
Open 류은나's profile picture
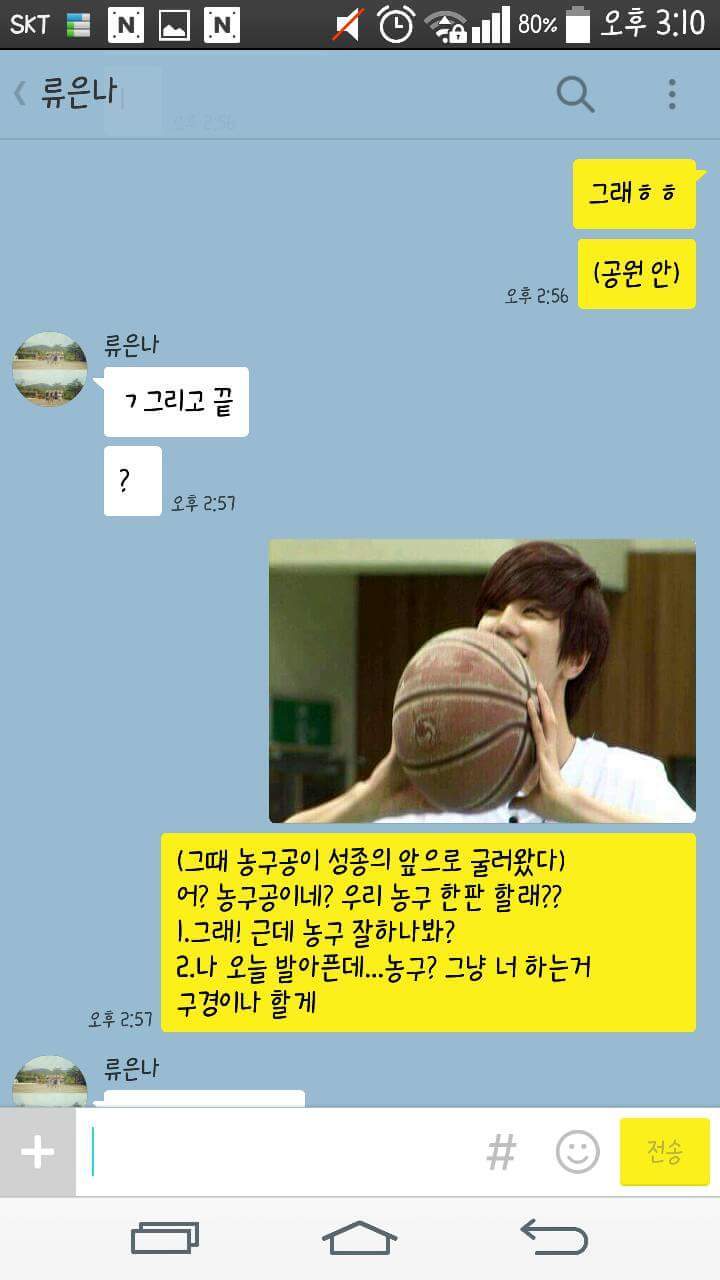pyautogui.click(x=50, y=369)
